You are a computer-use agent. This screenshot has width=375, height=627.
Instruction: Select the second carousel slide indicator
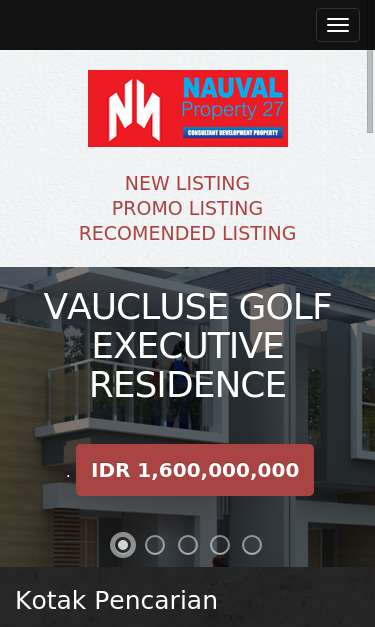tap(155, 545)
